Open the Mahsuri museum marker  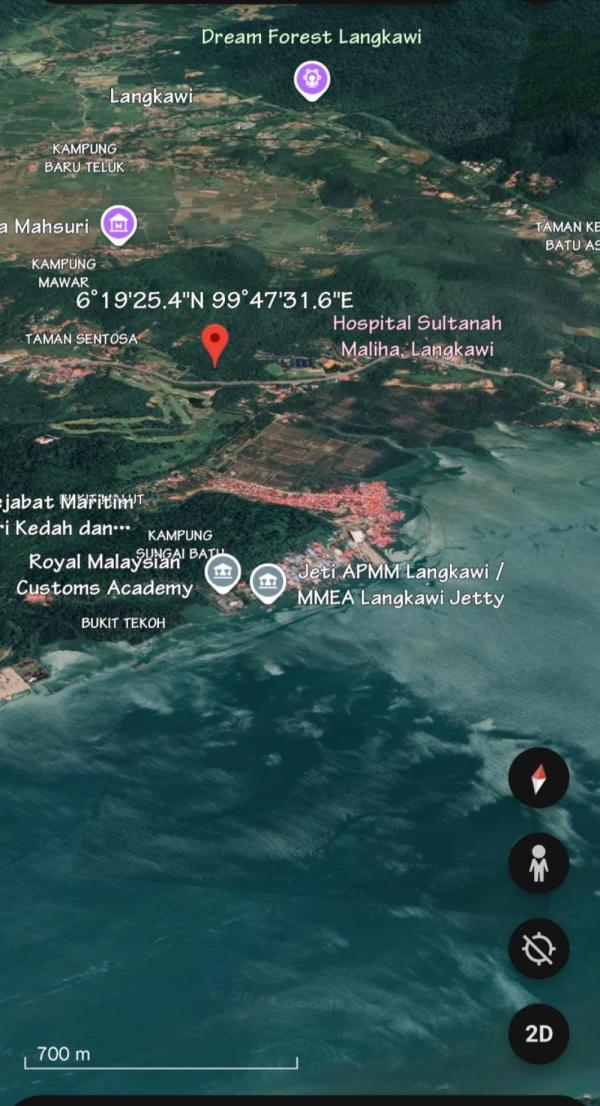point(119,225)
